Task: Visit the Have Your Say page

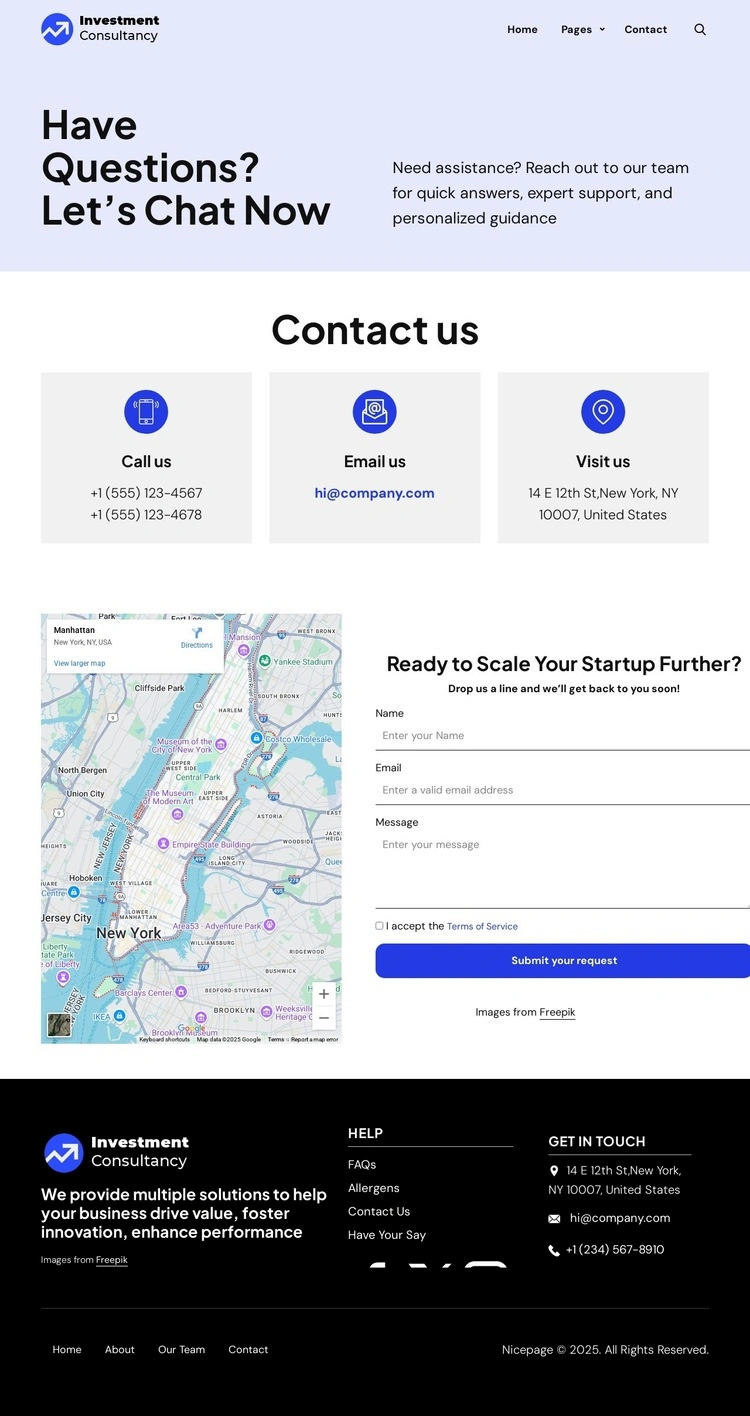Action: (x=387, y=1235)
